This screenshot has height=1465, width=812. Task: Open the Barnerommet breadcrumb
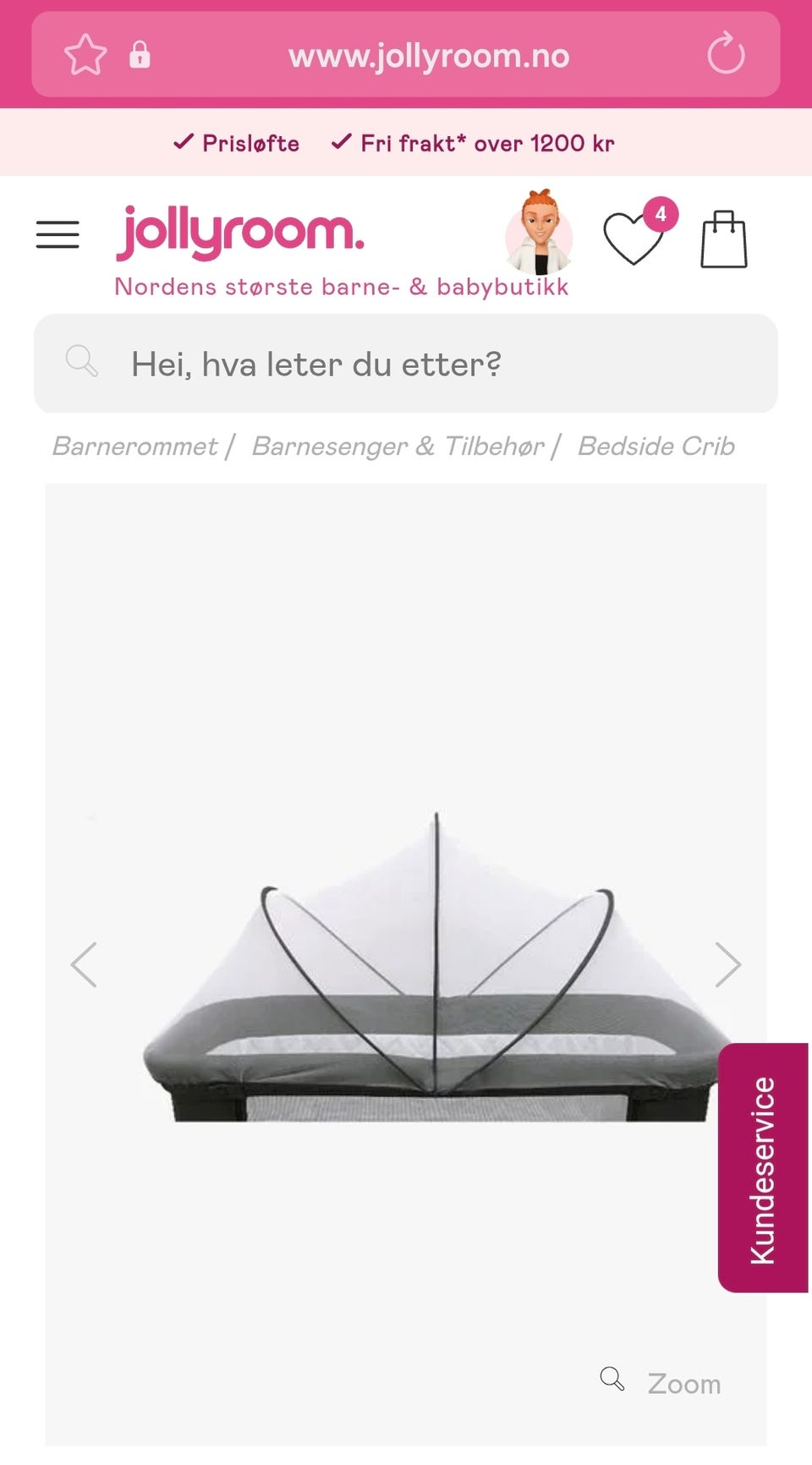click(134, 446)
